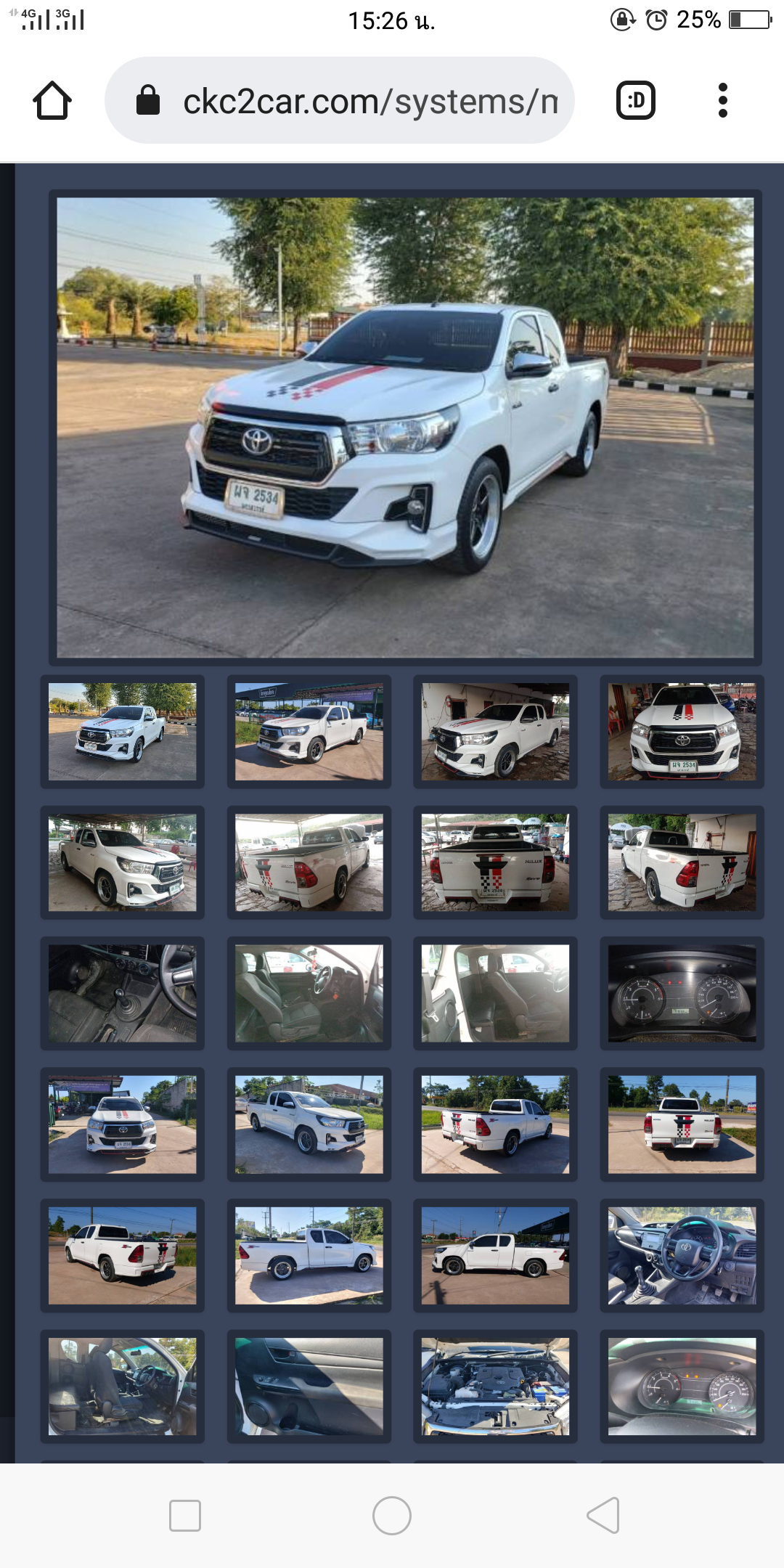Select the rear tailgate HILUX thumbnail
This screenshot has width=784, height=1568.
tap(495, 862)
